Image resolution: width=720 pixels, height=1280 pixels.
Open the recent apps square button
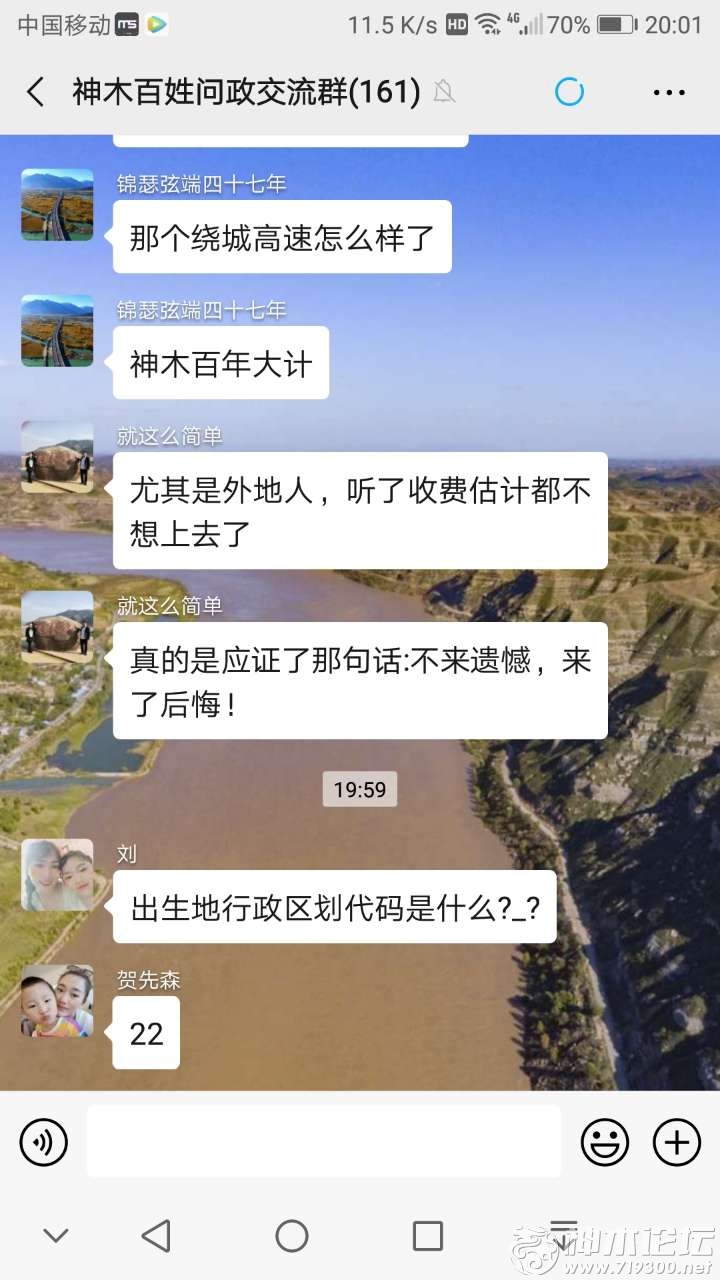coord(428,1236)
